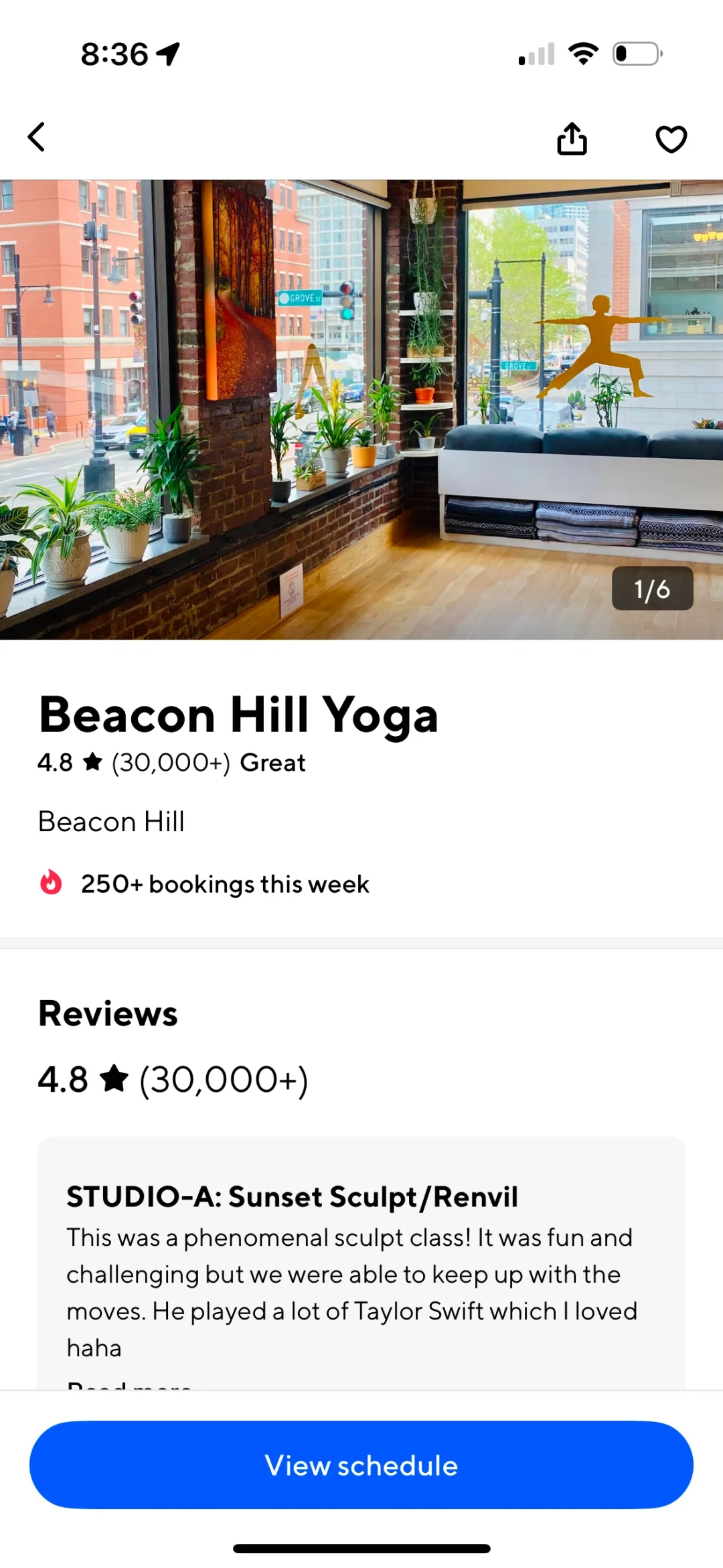This screenshot has height=1568, width=723.
Task: Open the Sunset Sculpt/Renvil review card
Action: tap(361, 1266)
